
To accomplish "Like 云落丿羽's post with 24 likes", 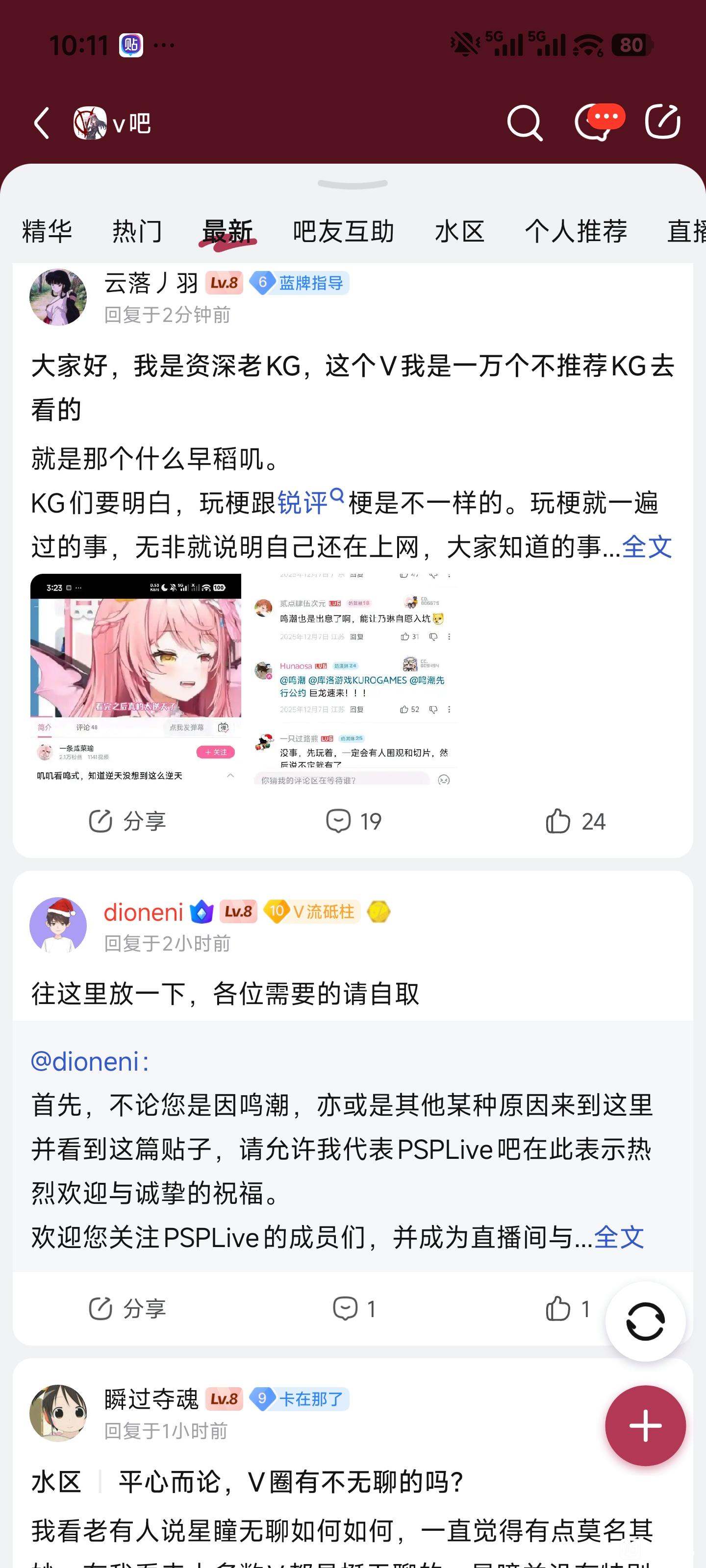I will tap(575, 821).
